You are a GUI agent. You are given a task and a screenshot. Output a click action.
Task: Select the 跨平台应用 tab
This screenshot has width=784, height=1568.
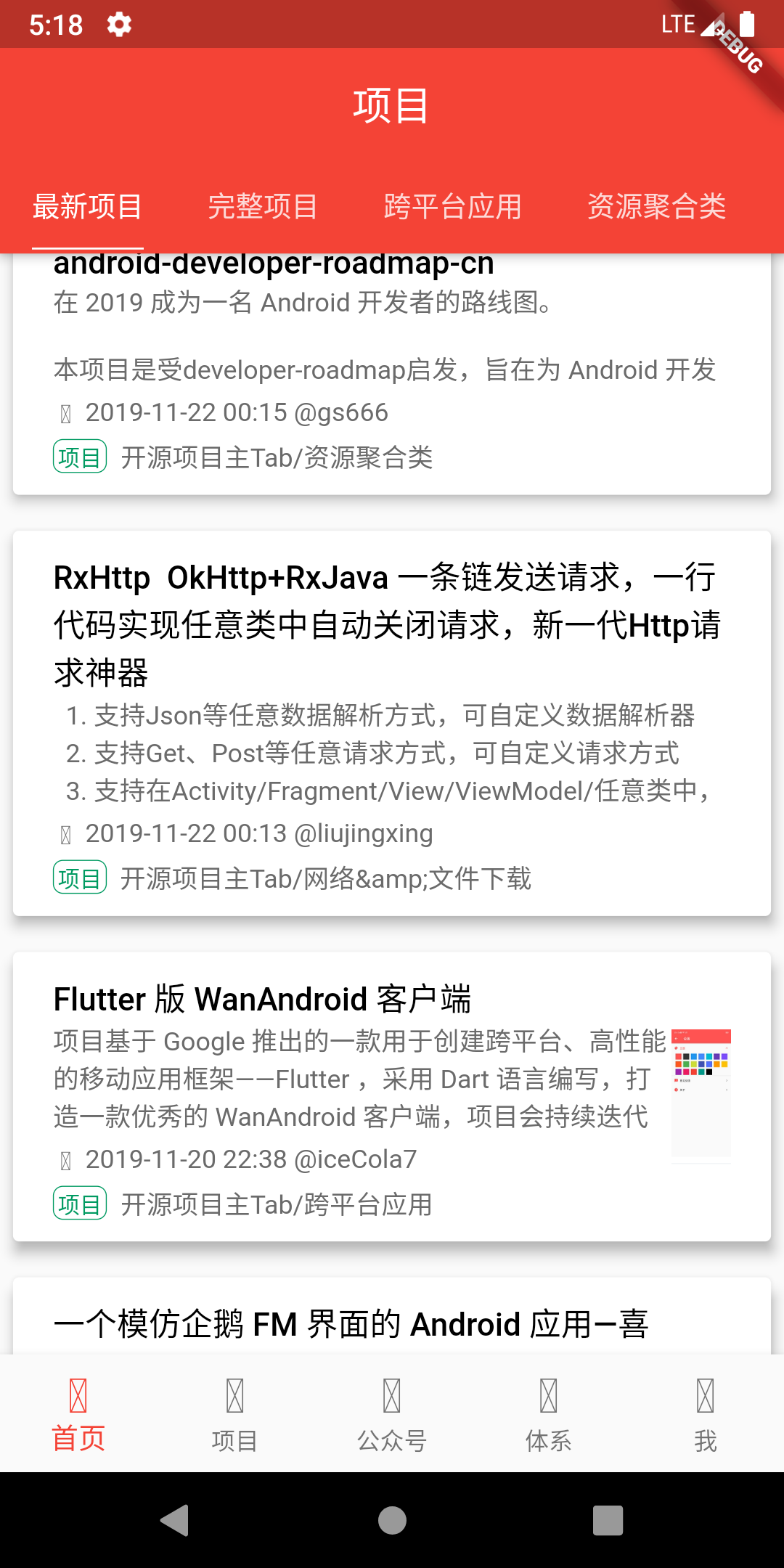pyautogui.click(x=452, y=207)
